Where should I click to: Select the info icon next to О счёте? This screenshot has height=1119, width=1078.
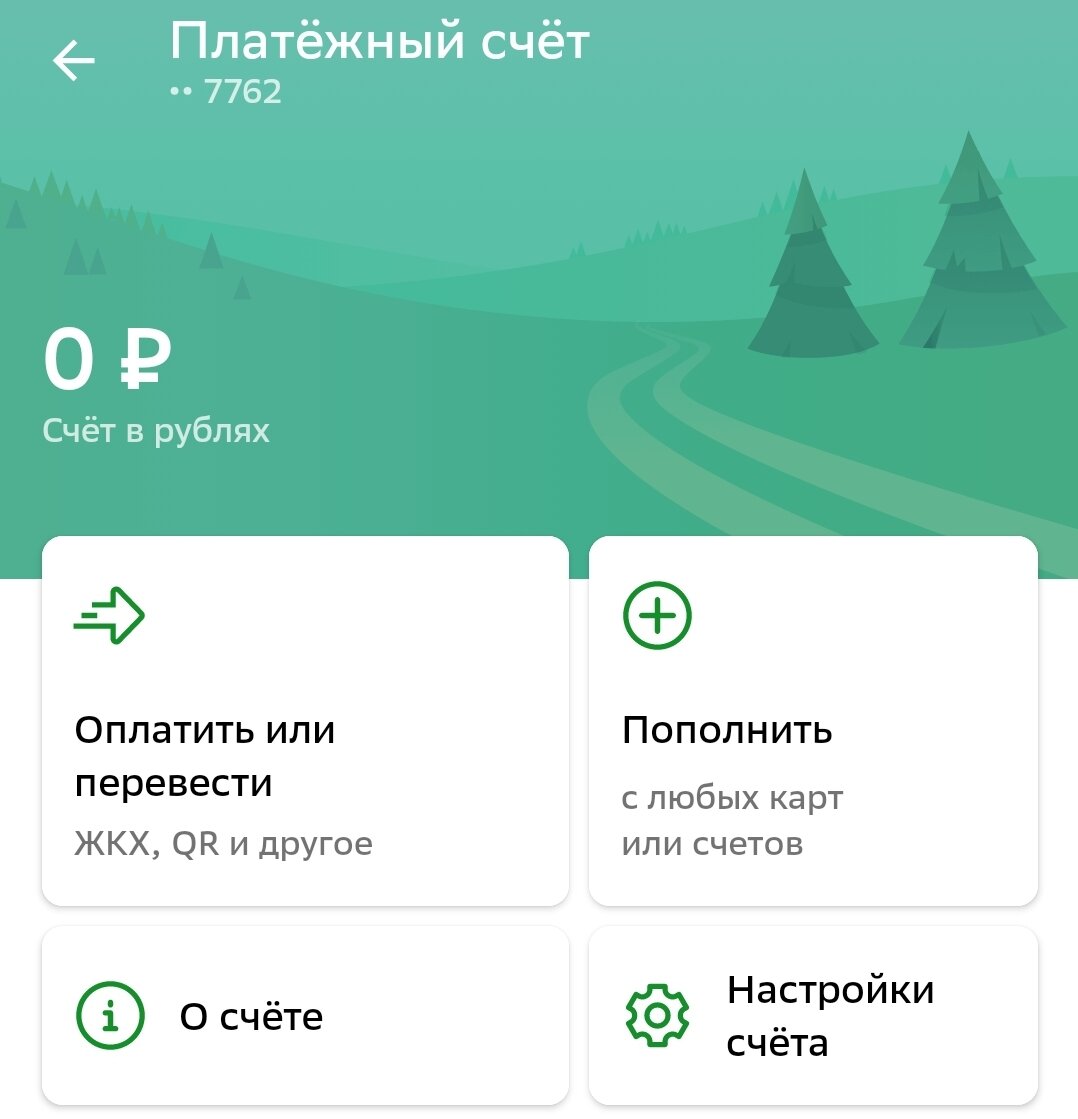[110, 1016]
